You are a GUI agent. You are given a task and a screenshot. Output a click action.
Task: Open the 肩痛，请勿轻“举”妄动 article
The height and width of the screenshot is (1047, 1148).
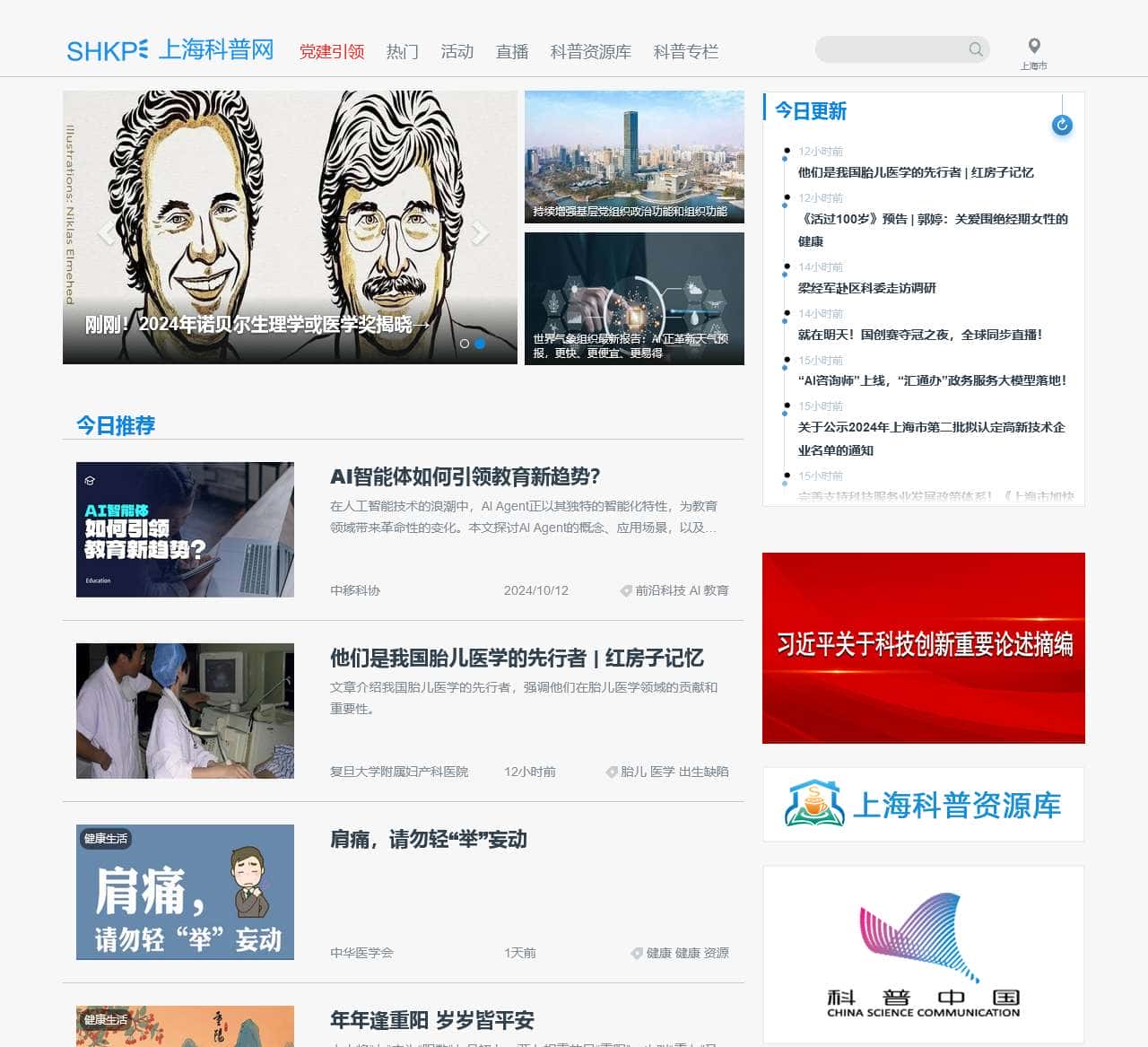point(428,840)
